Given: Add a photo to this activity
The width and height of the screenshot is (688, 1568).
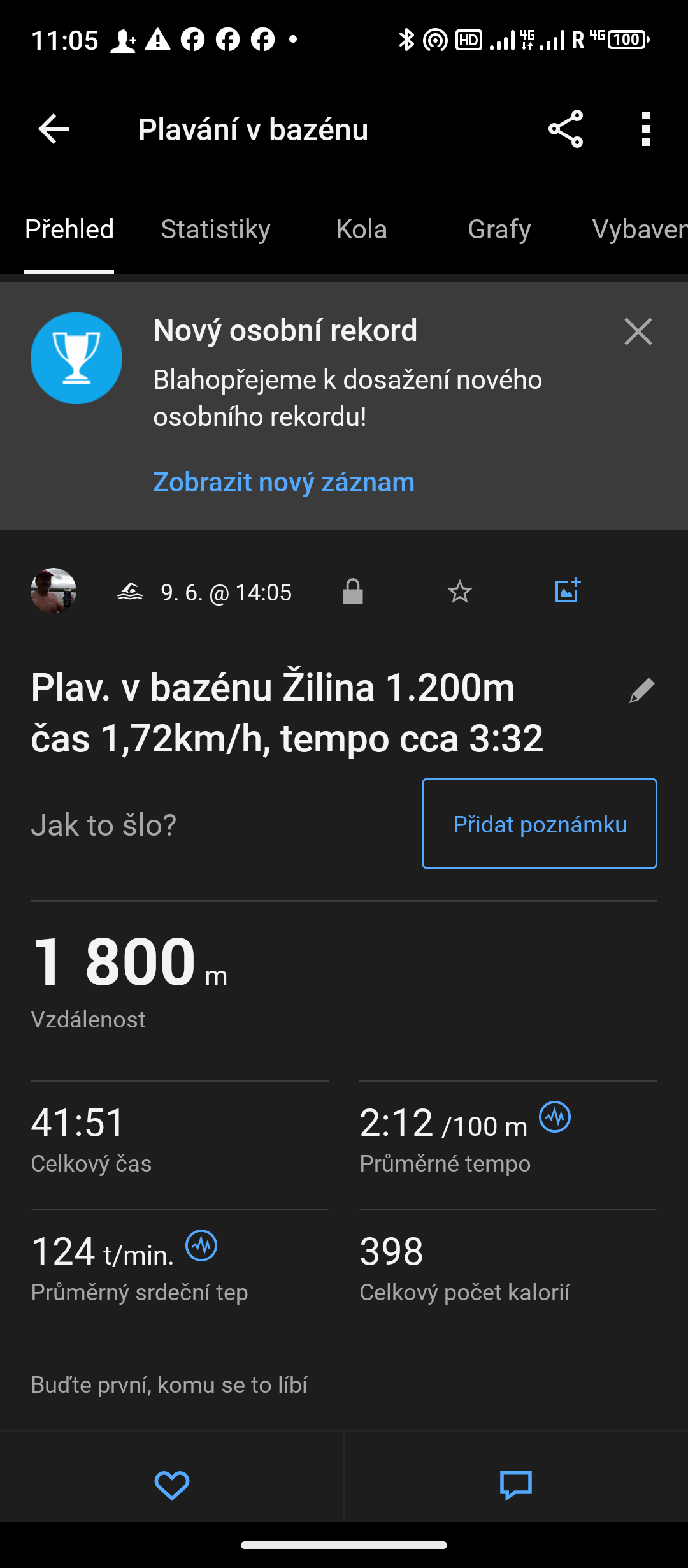Looking at the screenshot, I should click(x=567, y=591).
